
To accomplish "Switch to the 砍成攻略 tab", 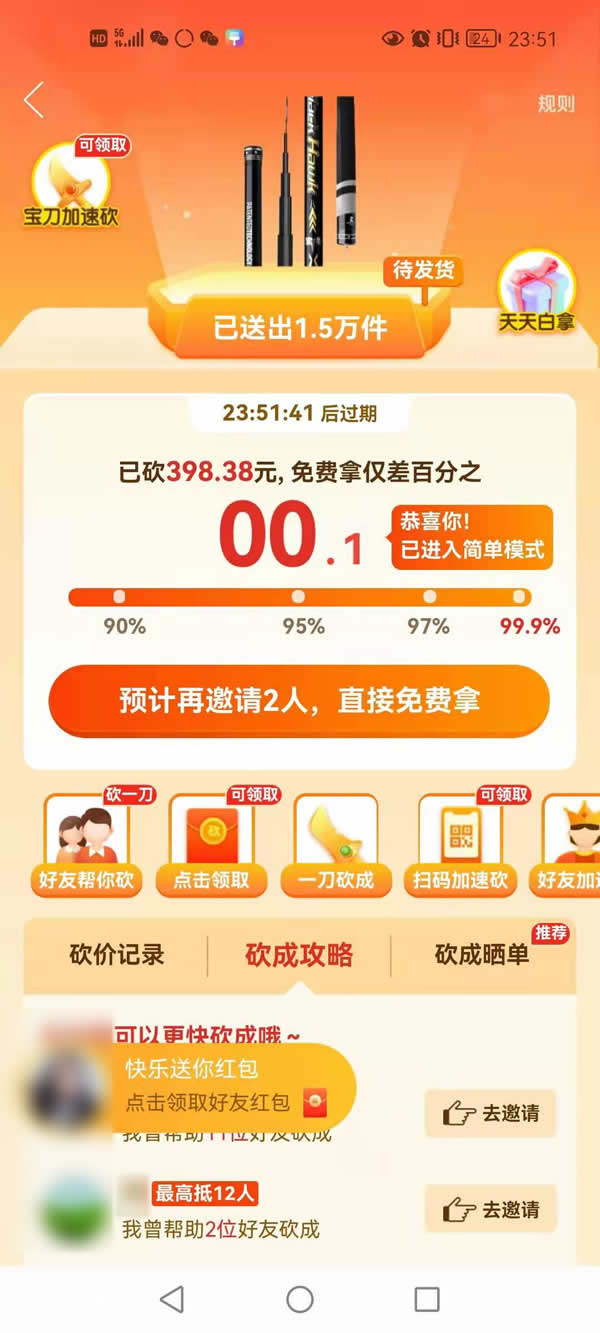I will (299, 954).
